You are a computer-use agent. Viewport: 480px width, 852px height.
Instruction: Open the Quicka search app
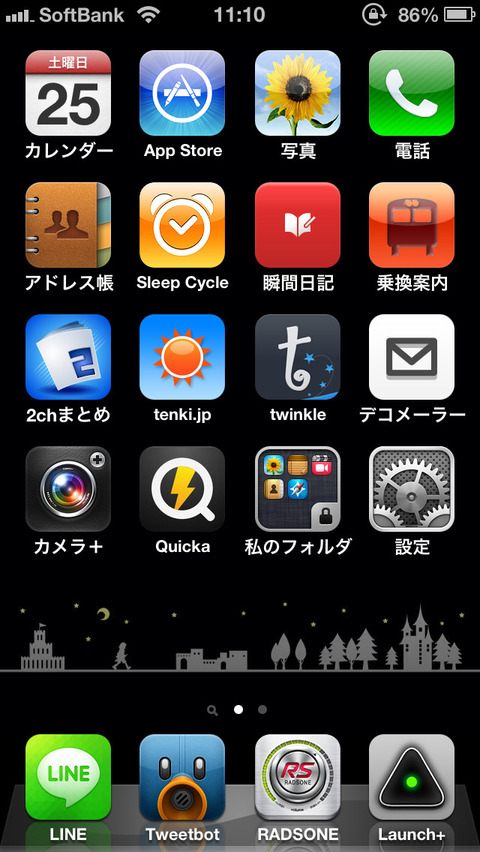coord(182,489)
